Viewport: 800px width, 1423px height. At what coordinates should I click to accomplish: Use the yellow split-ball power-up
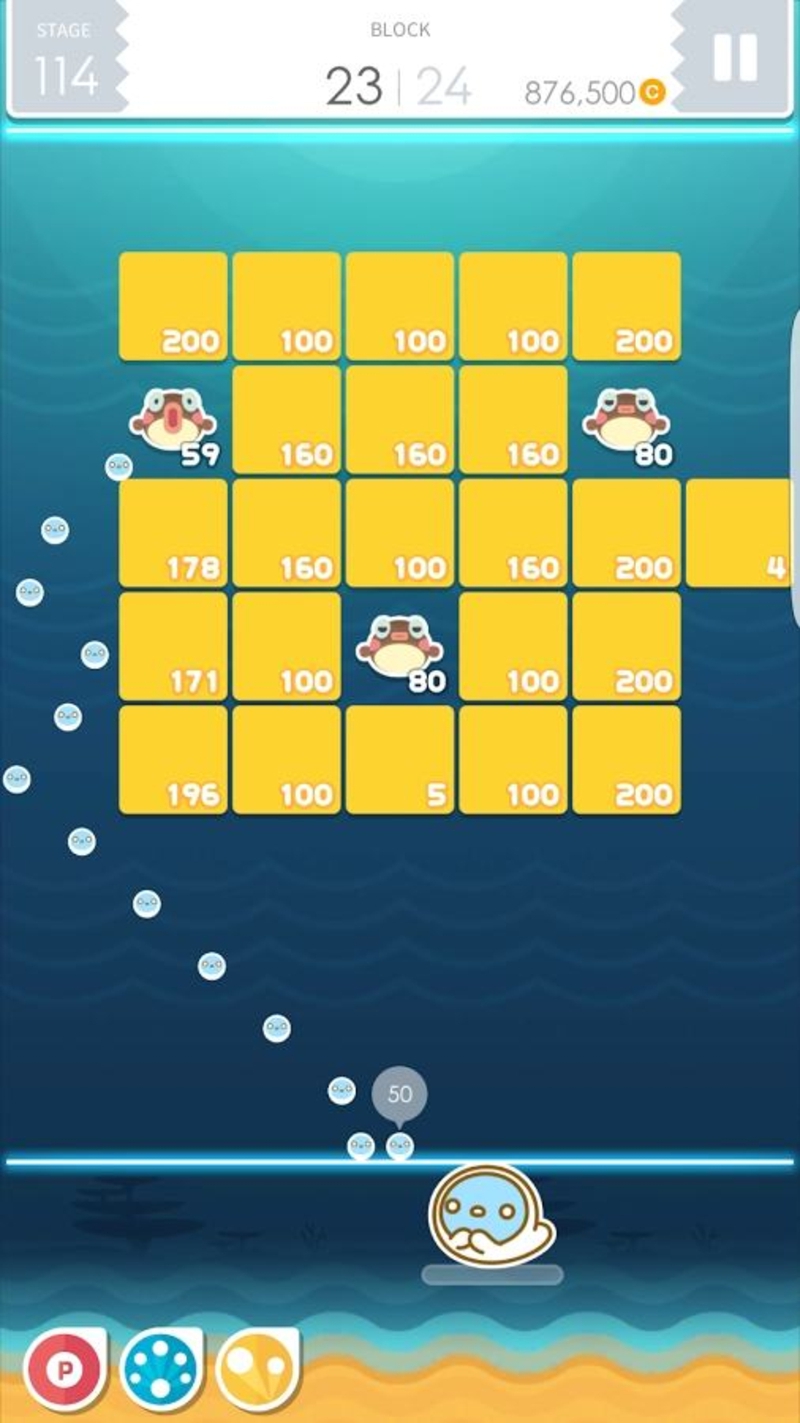tap(257, 1370)
